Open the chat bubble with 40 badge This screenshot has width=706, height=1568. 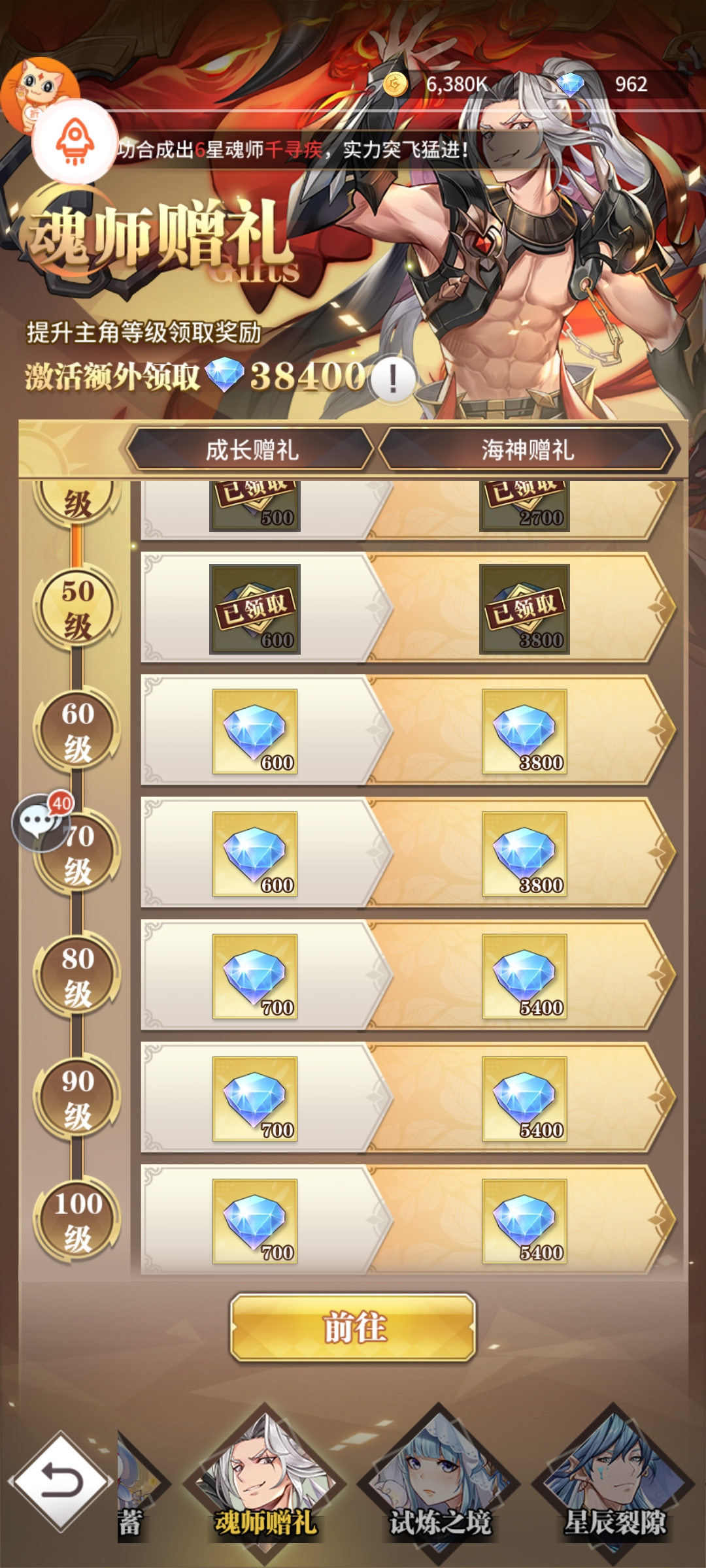click(41, 822)
